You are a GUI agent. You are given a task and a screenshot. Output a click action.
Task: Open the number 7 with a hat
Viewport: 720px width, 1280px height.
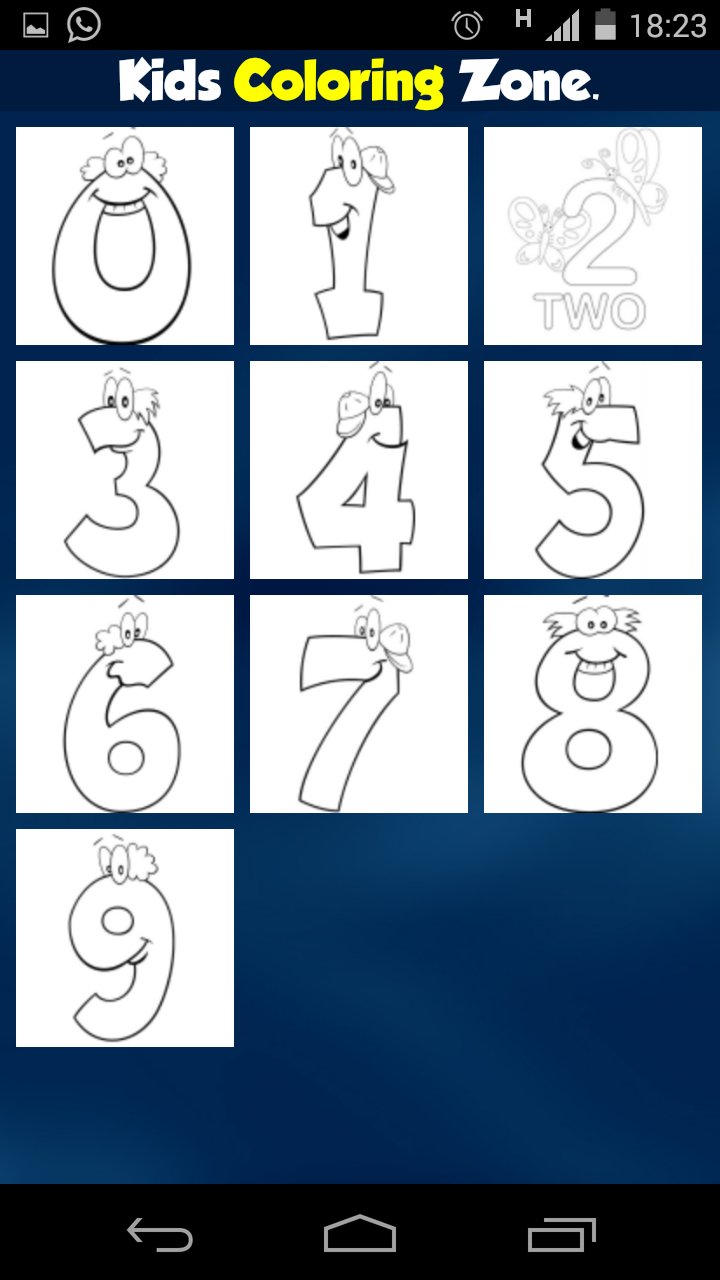point(358,704)
